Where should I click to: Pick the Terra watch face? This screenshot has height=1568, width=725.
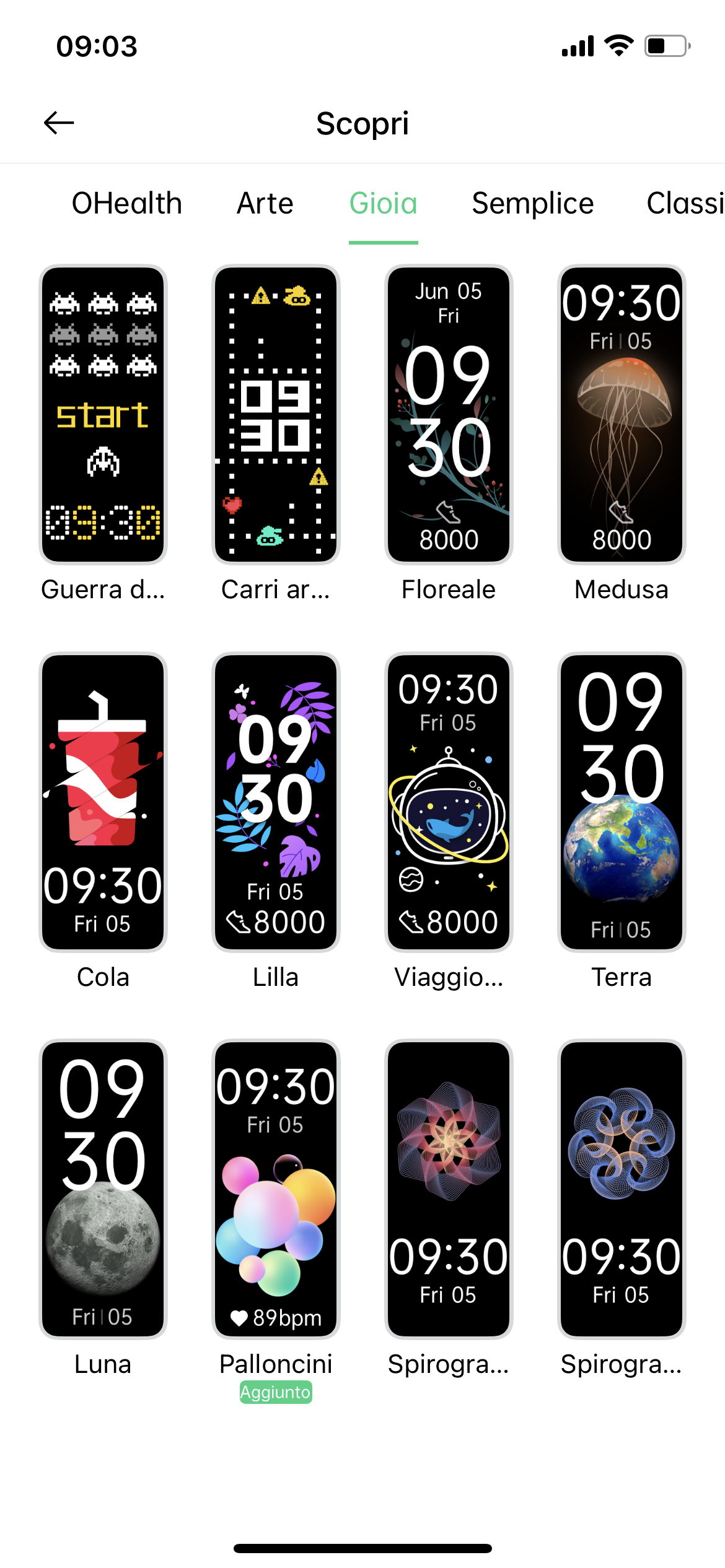(622, 802)
